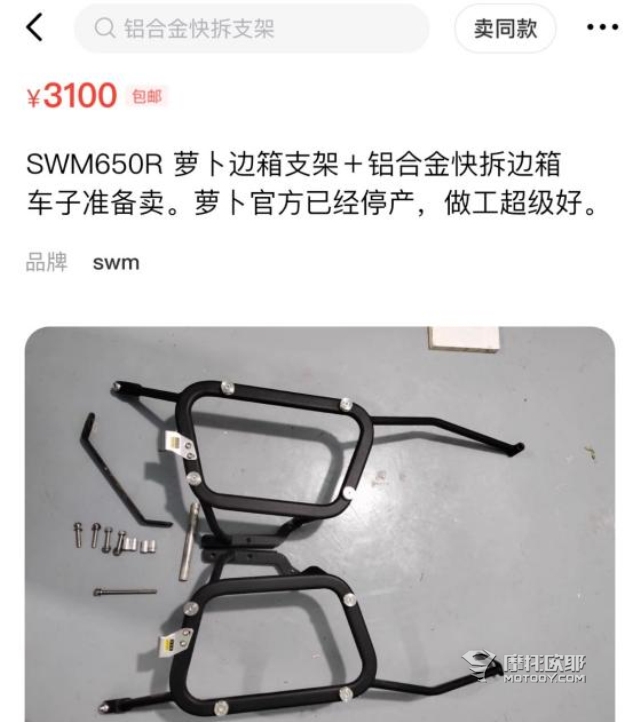Viewport: 640px width, 722px height.
Task: Open the rack product photo
Action: [x=319, y=523]
